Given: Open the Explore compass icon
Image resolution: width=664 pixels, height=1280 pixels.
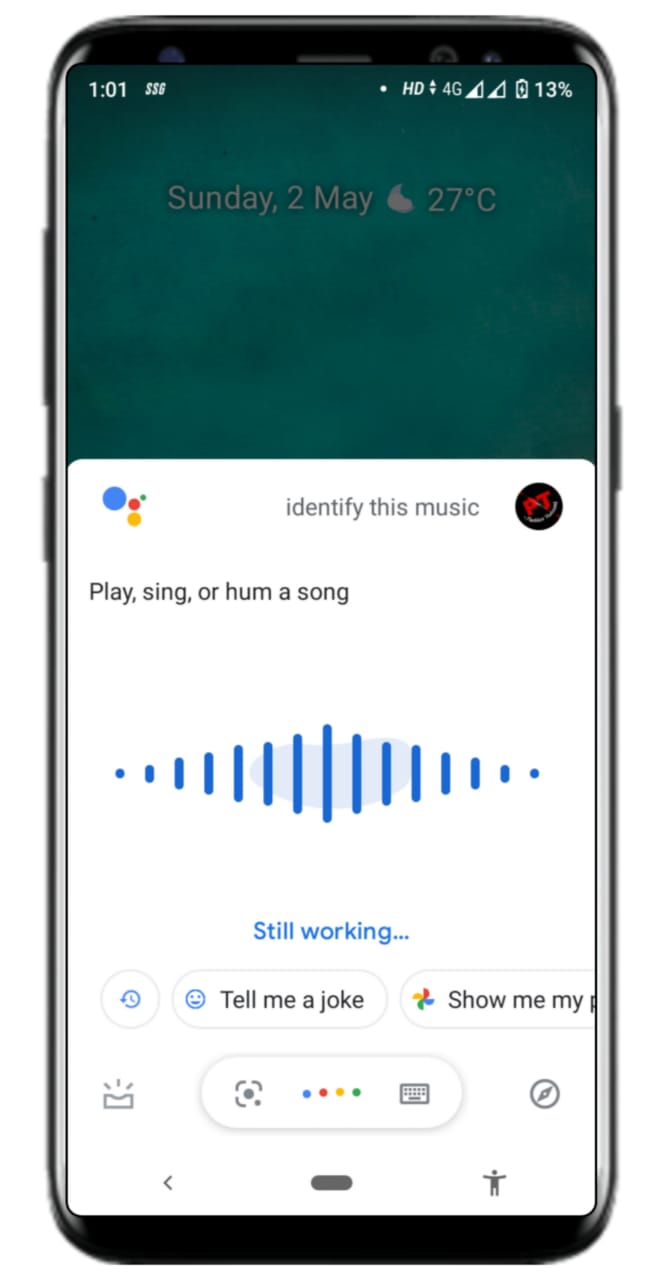Looking at the screenshot, I should click(x=544, y=1094).
